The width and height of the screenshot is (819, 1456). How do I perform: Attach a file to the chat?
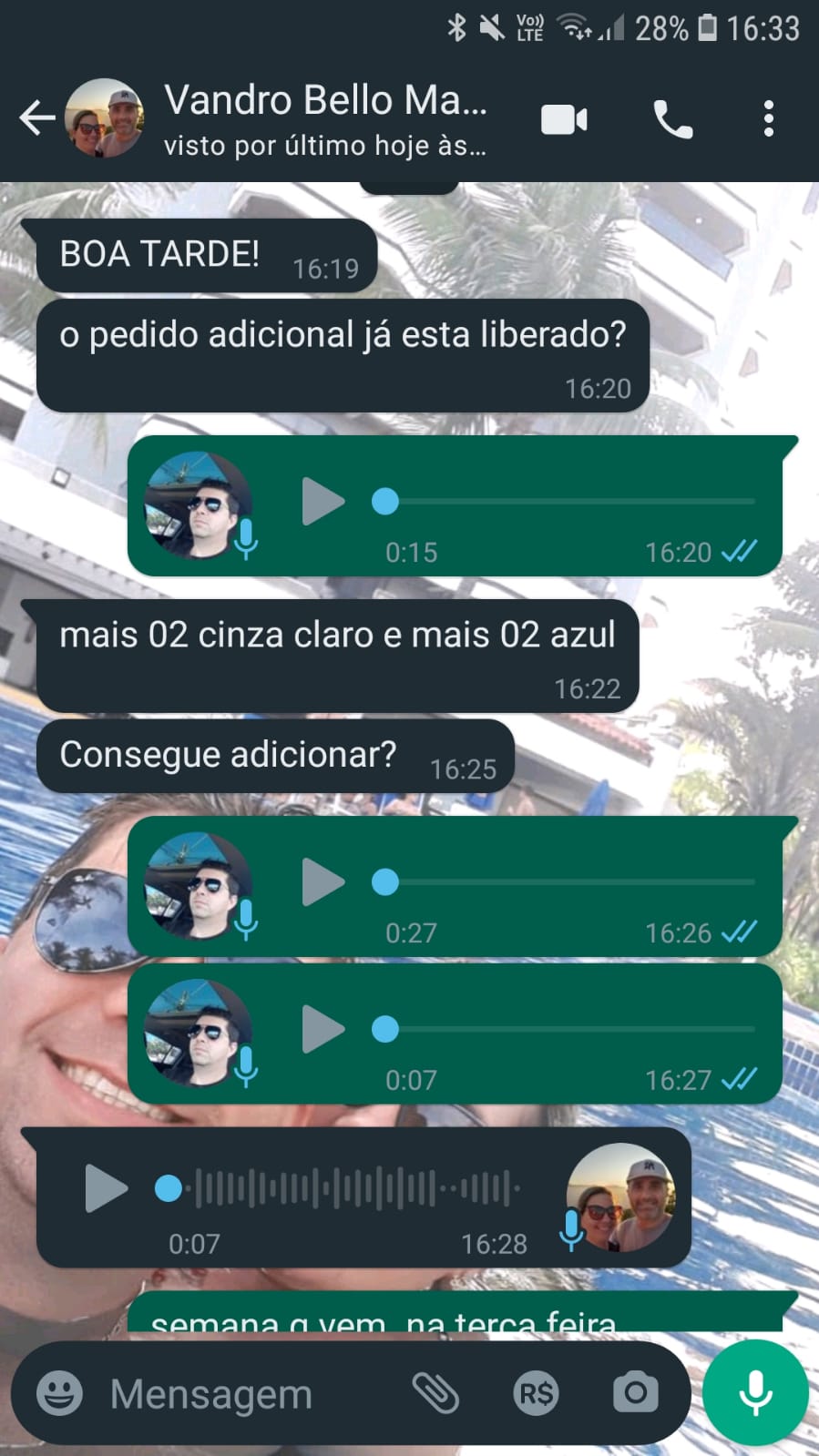click(435, 1393)
